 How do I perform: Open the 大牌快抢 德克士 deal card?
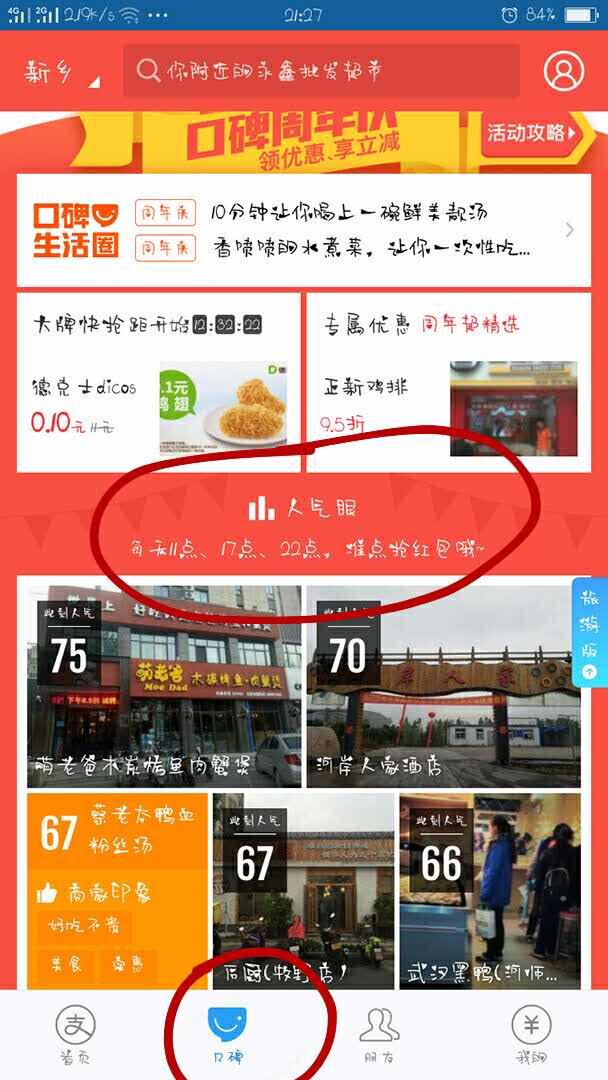pos(158,382)
